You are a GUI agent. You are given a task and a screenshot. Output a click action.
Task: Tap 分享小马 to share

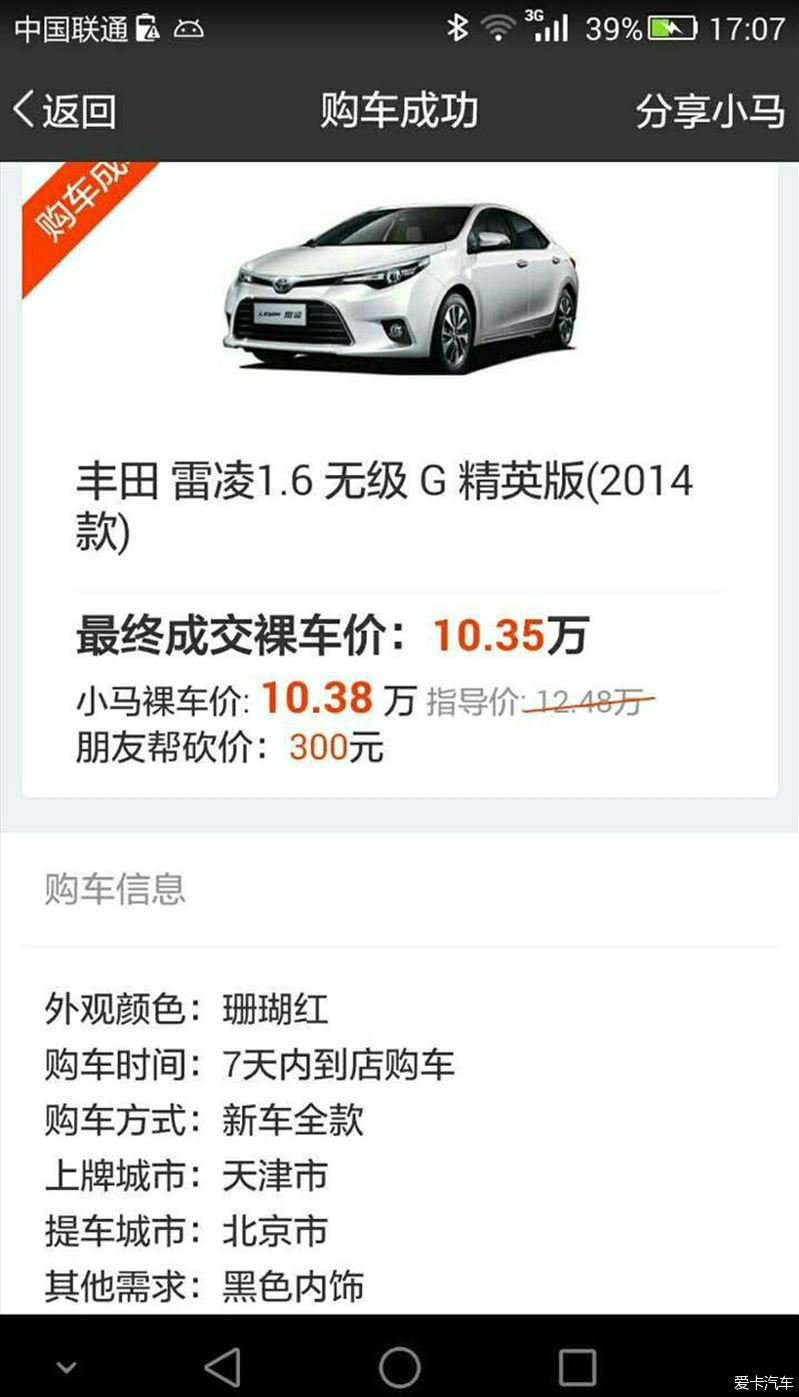(x=710, y=110)
